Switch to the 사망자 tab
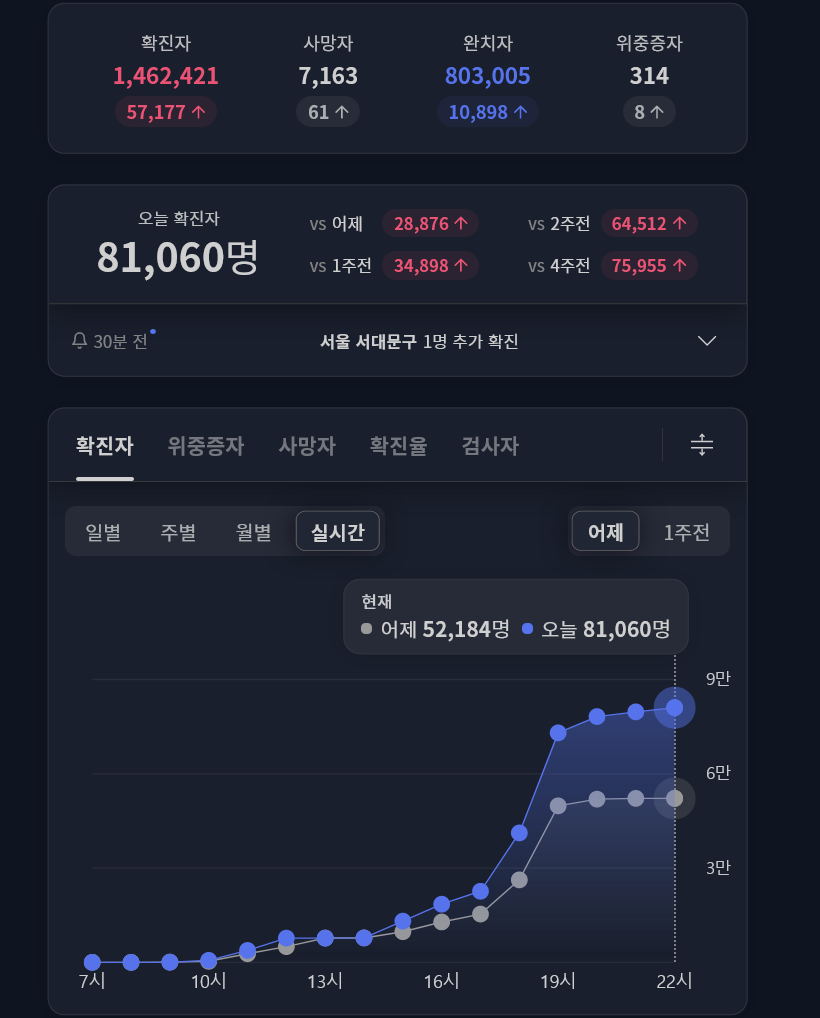The image size is (820, 1018). tap(307, 446)
